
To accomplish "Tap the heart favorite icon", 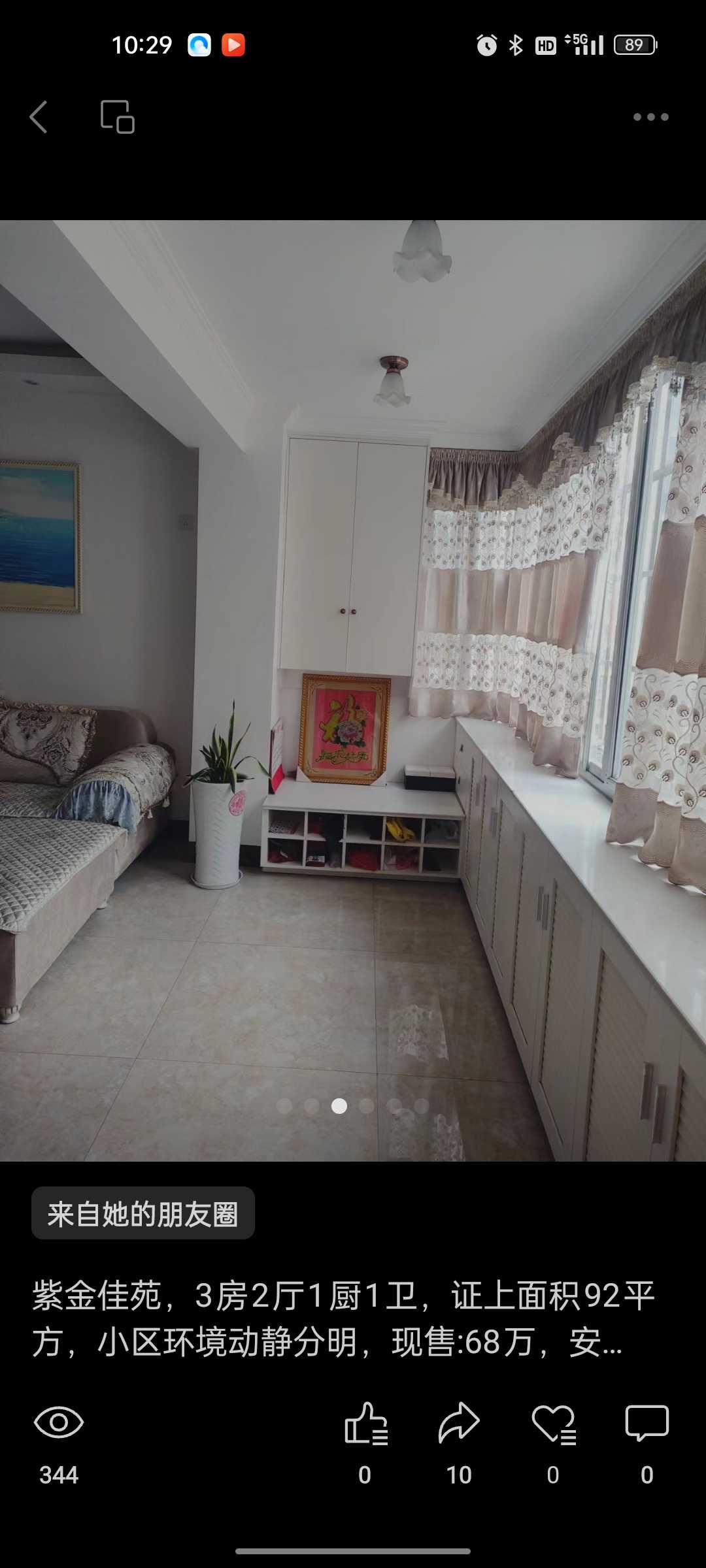I will pyautogui.click(x=553, y=1424).
